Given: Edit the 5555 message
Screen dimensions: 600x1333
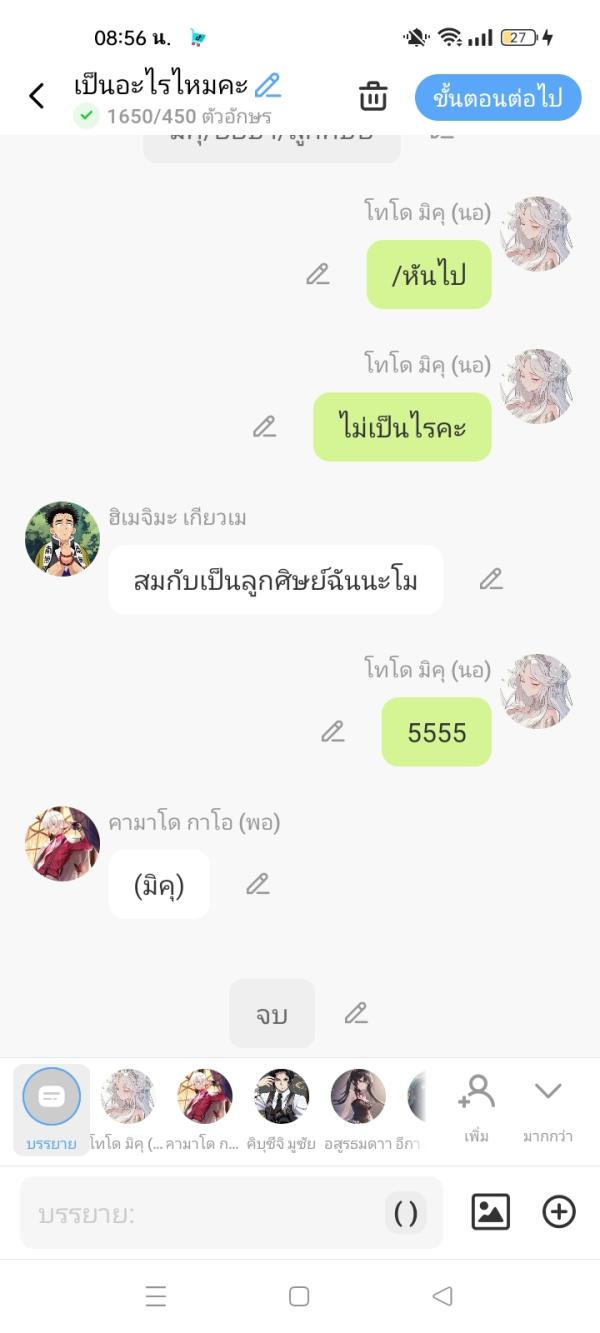Looking at the screenshot, I should pos(333,732).
